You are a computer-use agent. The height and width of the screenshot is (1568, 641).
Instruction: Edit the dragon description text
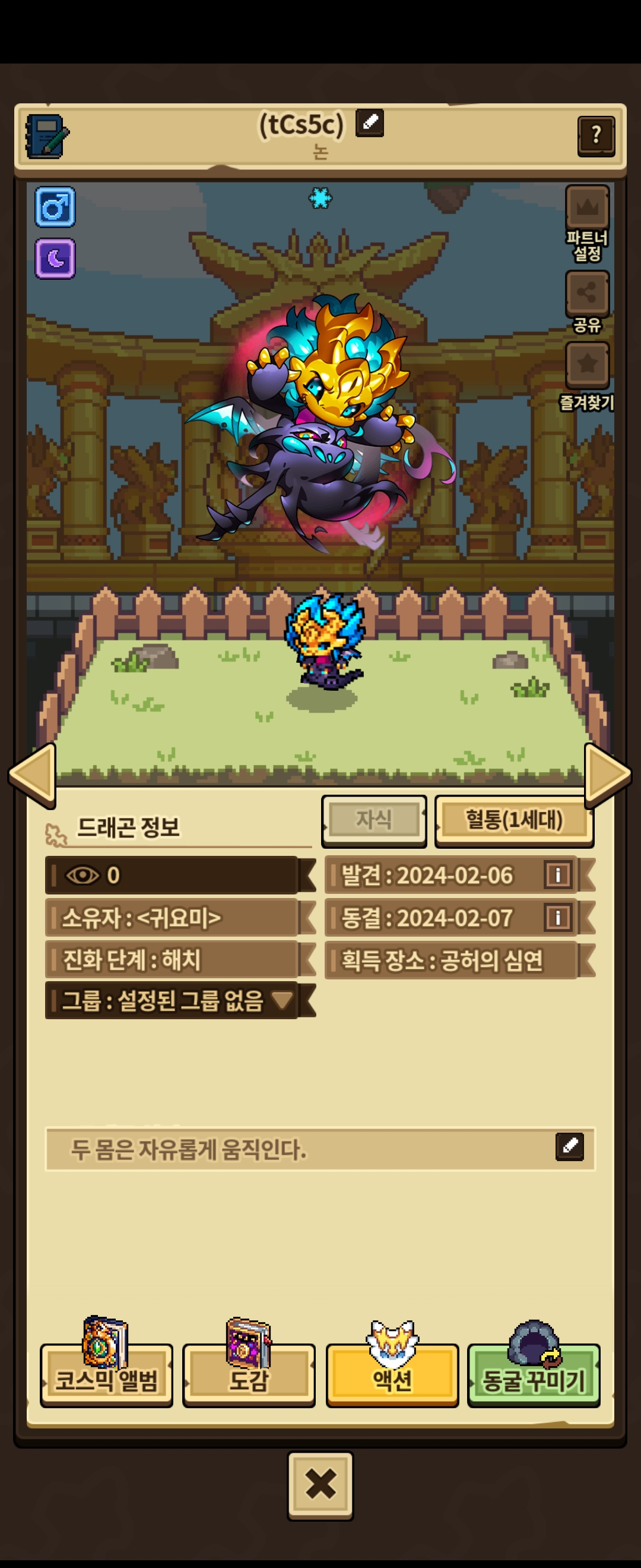[x=569, y=1146]
